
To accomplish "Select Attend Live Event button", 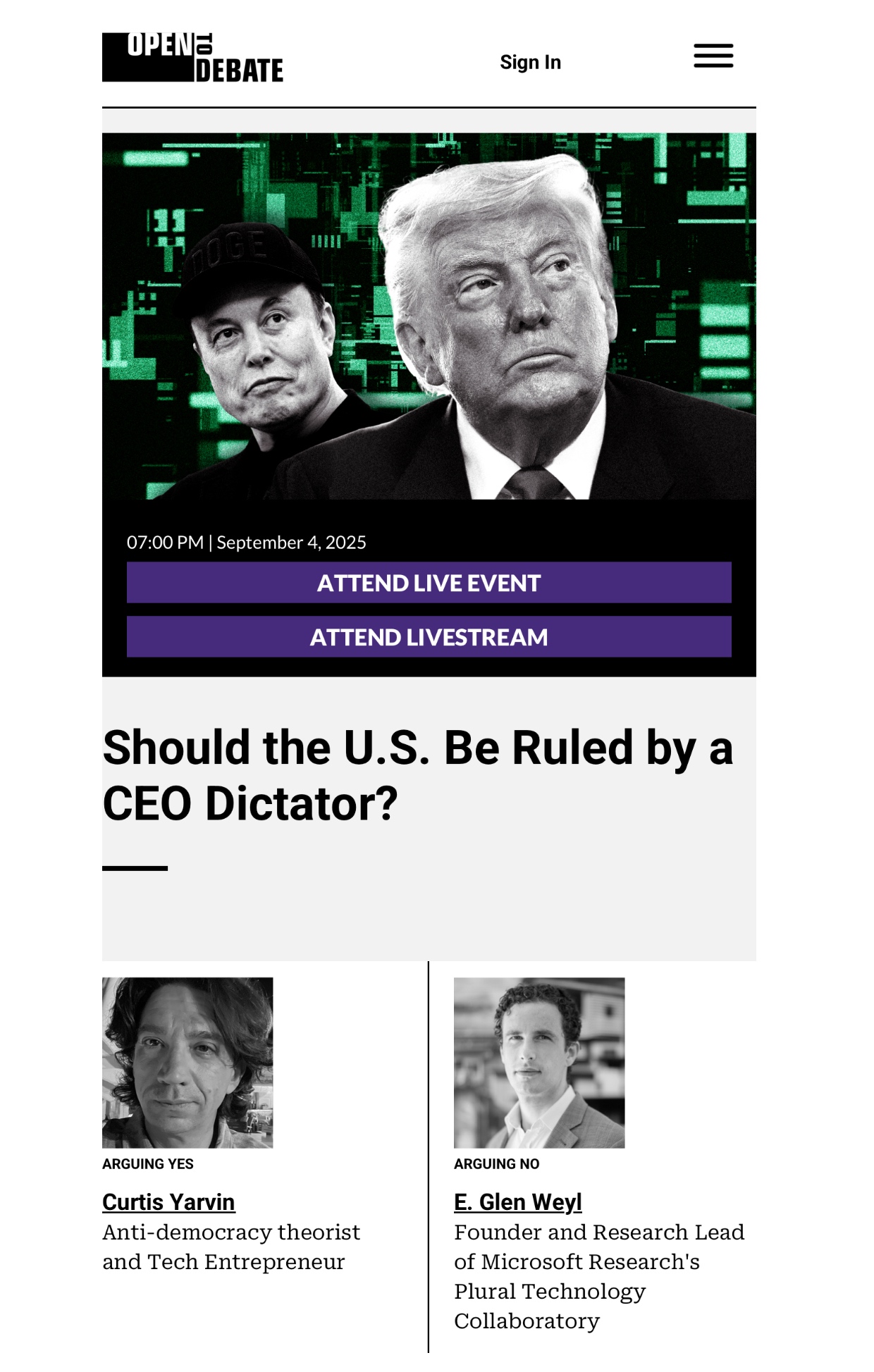I will (429, 583).
